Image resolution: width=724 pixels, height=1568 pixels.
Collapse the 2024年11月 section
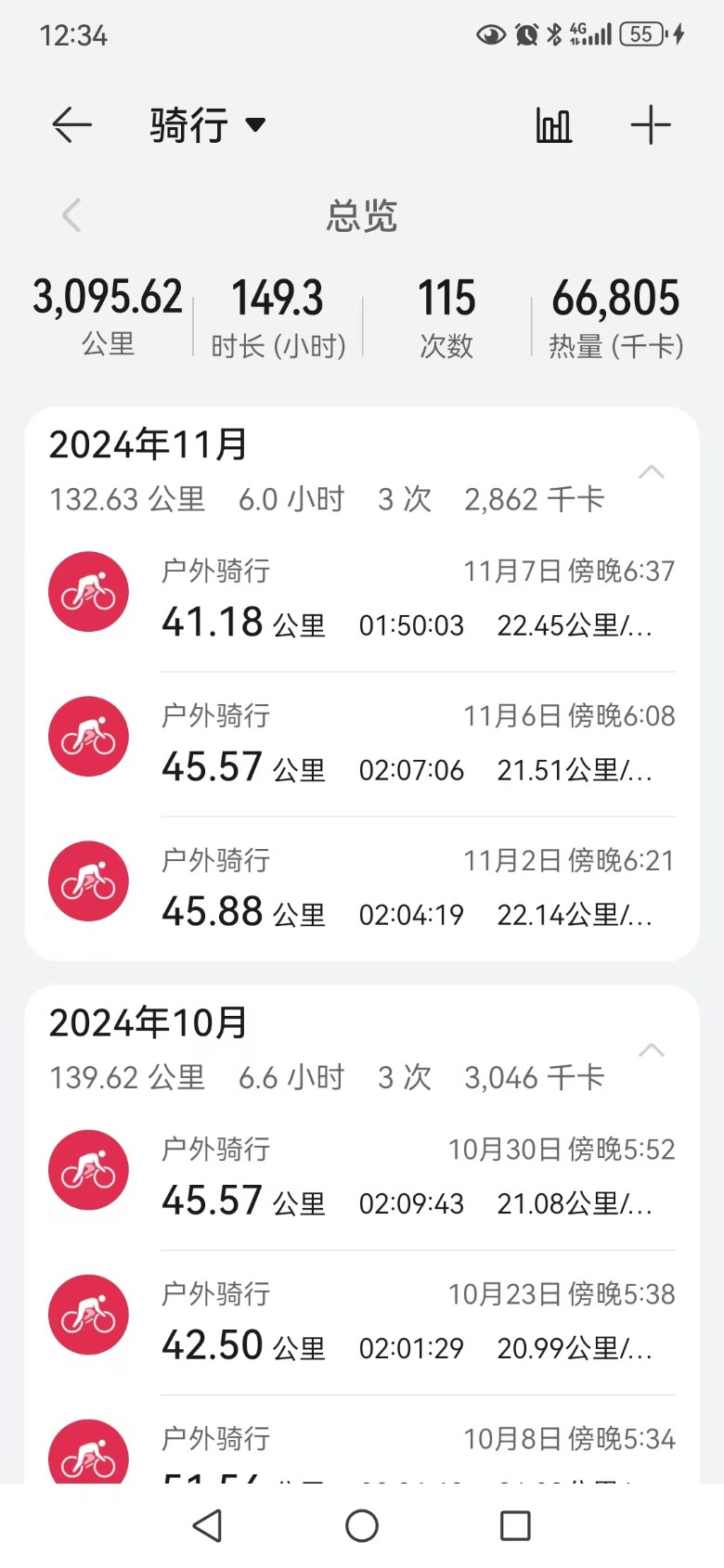point(652,472)
